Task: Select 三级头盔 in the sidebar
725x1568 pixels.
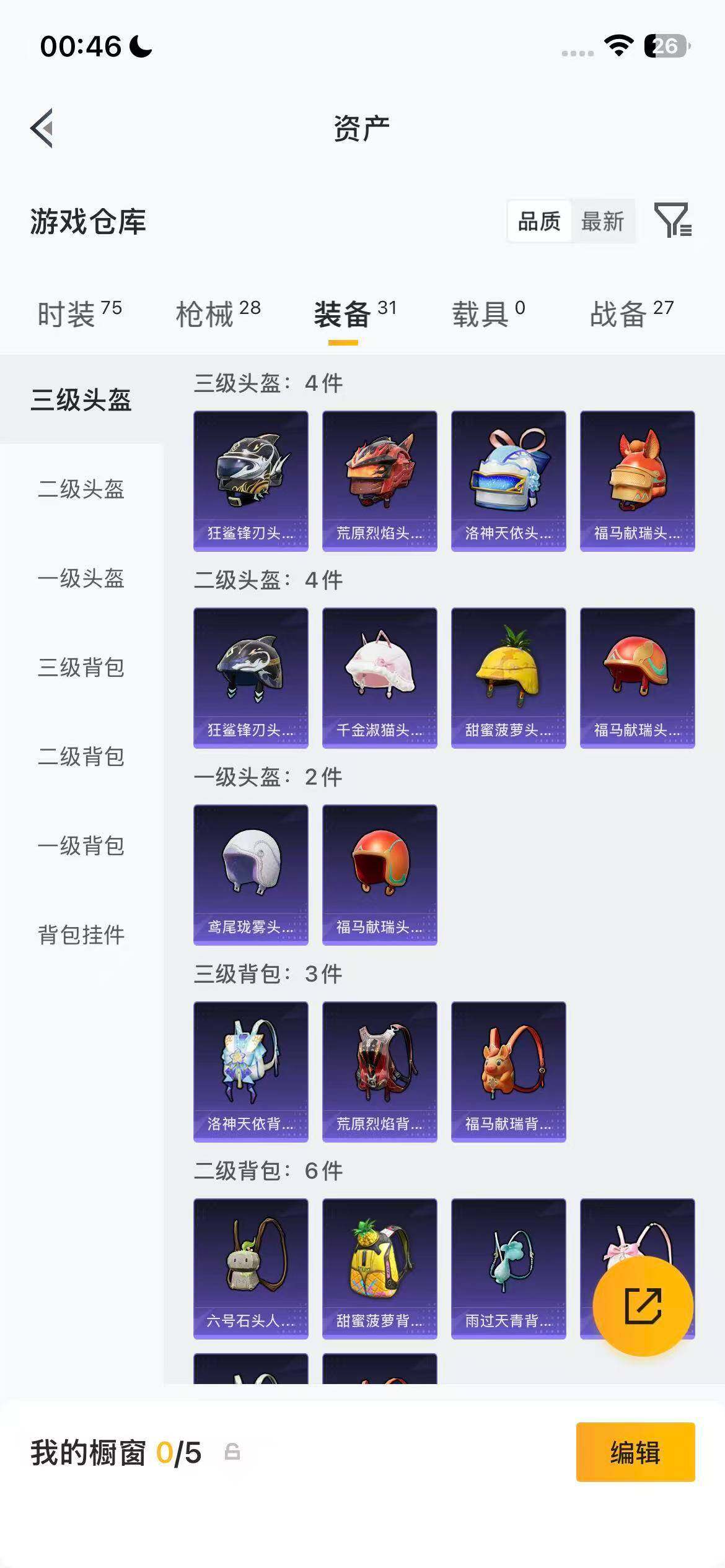Action: point(81,401)
